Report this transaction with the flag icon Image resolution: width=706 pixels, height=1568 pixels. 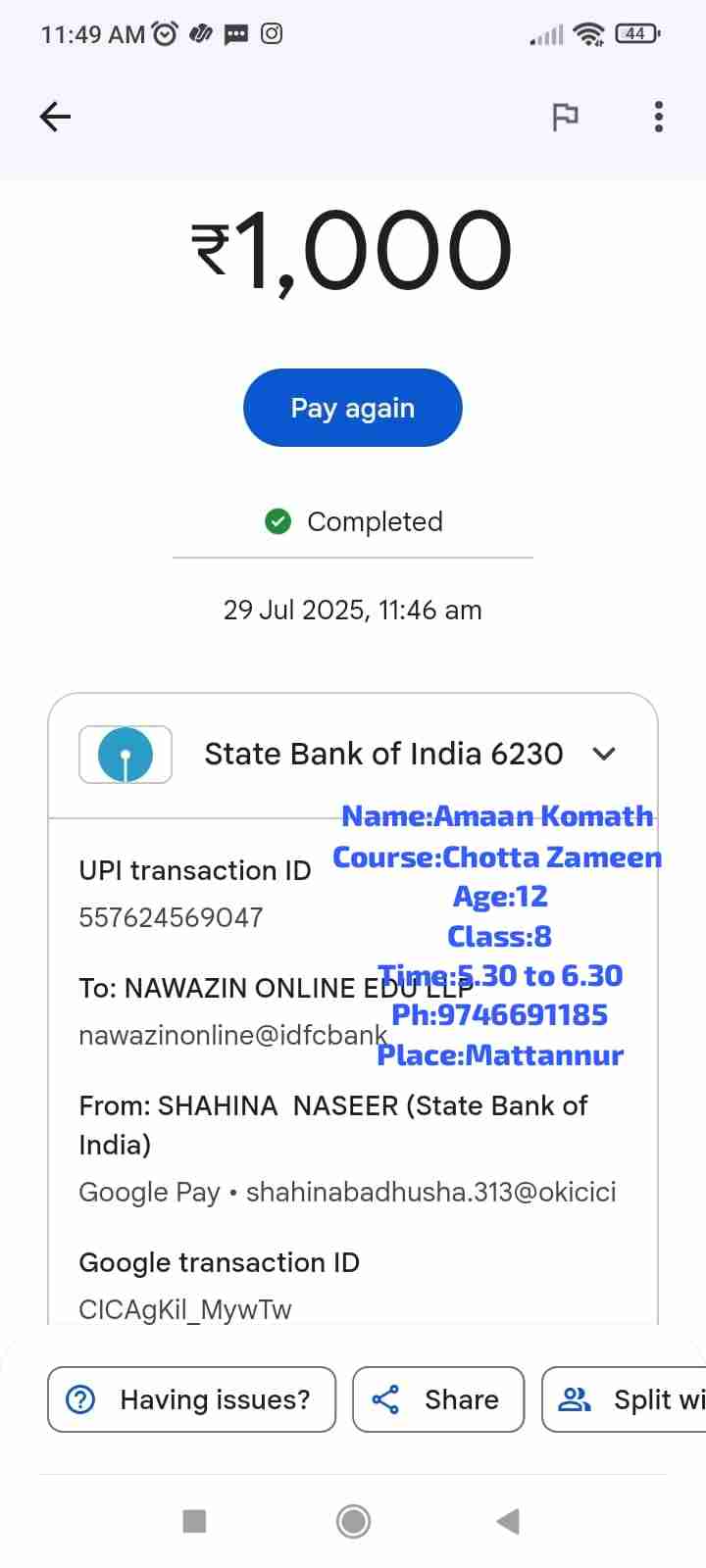(565, 118)
